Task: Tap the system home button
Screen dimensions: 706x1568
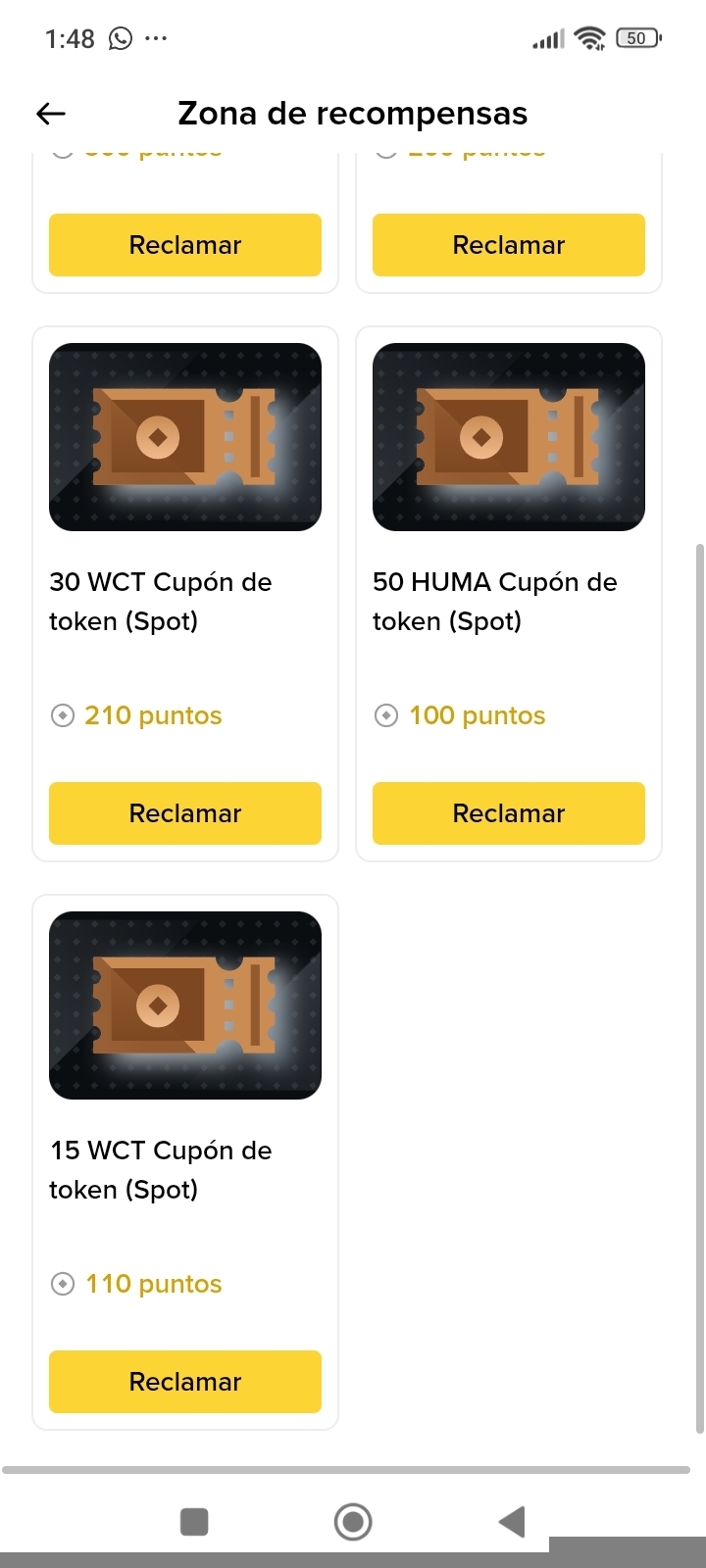Action: (x=353, y=1522)
